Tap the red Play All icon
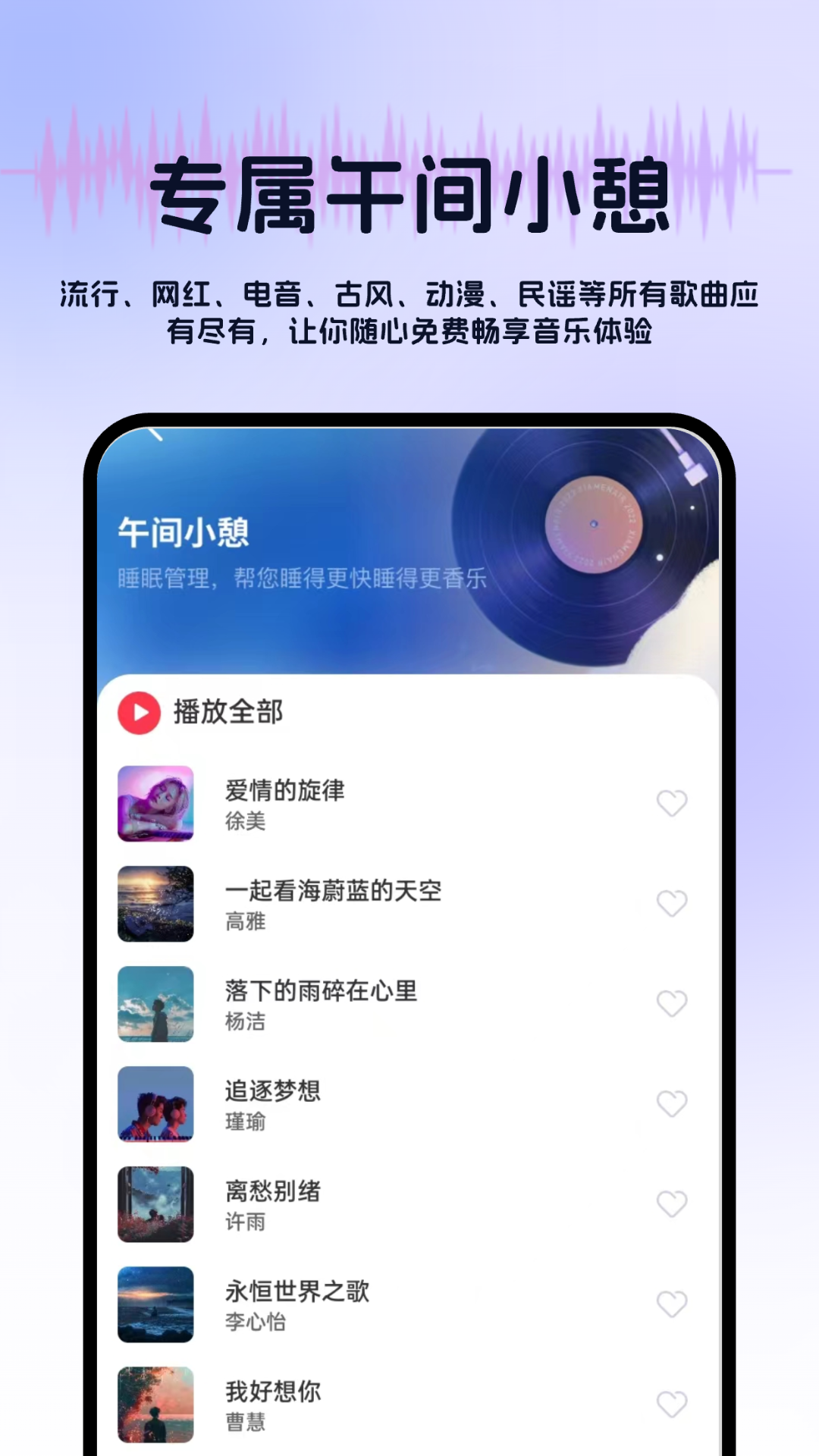The height and width of the screenshot is (1456, 819). [139, 712]
